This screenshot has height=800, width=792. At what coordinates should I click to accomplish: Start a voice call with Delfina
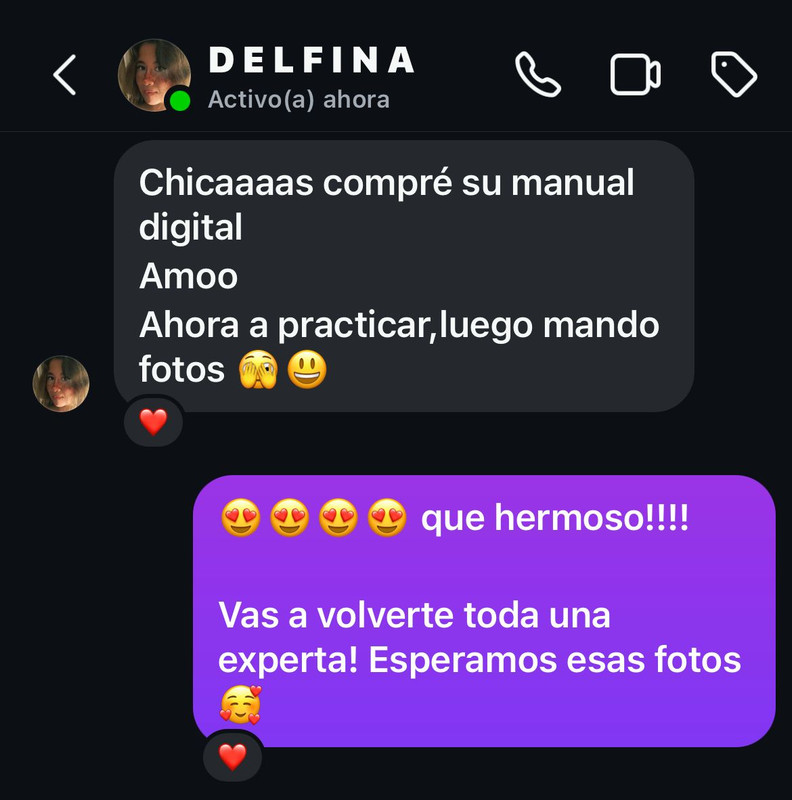pos(538,75)
